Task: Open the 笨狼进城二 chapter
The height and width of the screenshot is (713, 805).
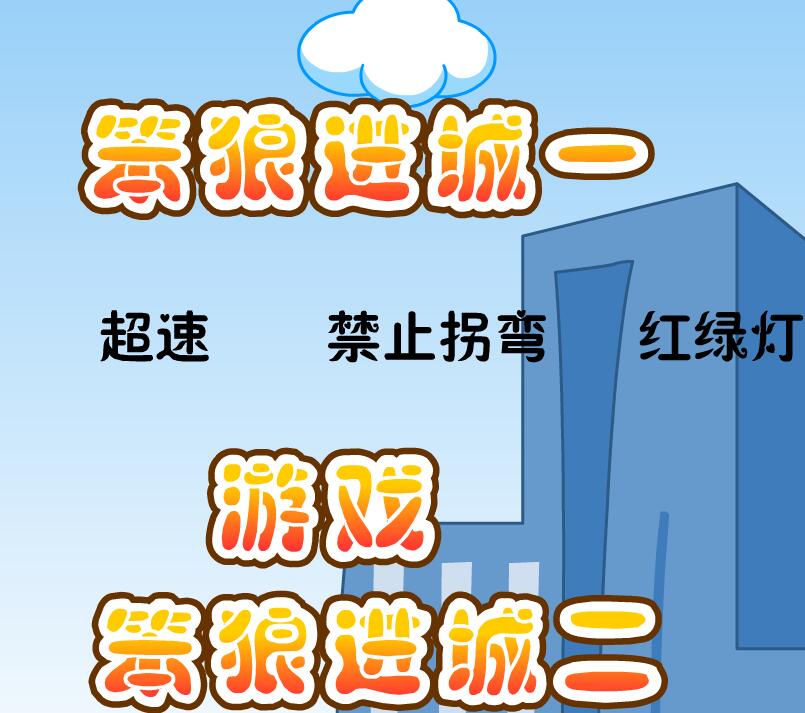Action: [x=380, y=648]
